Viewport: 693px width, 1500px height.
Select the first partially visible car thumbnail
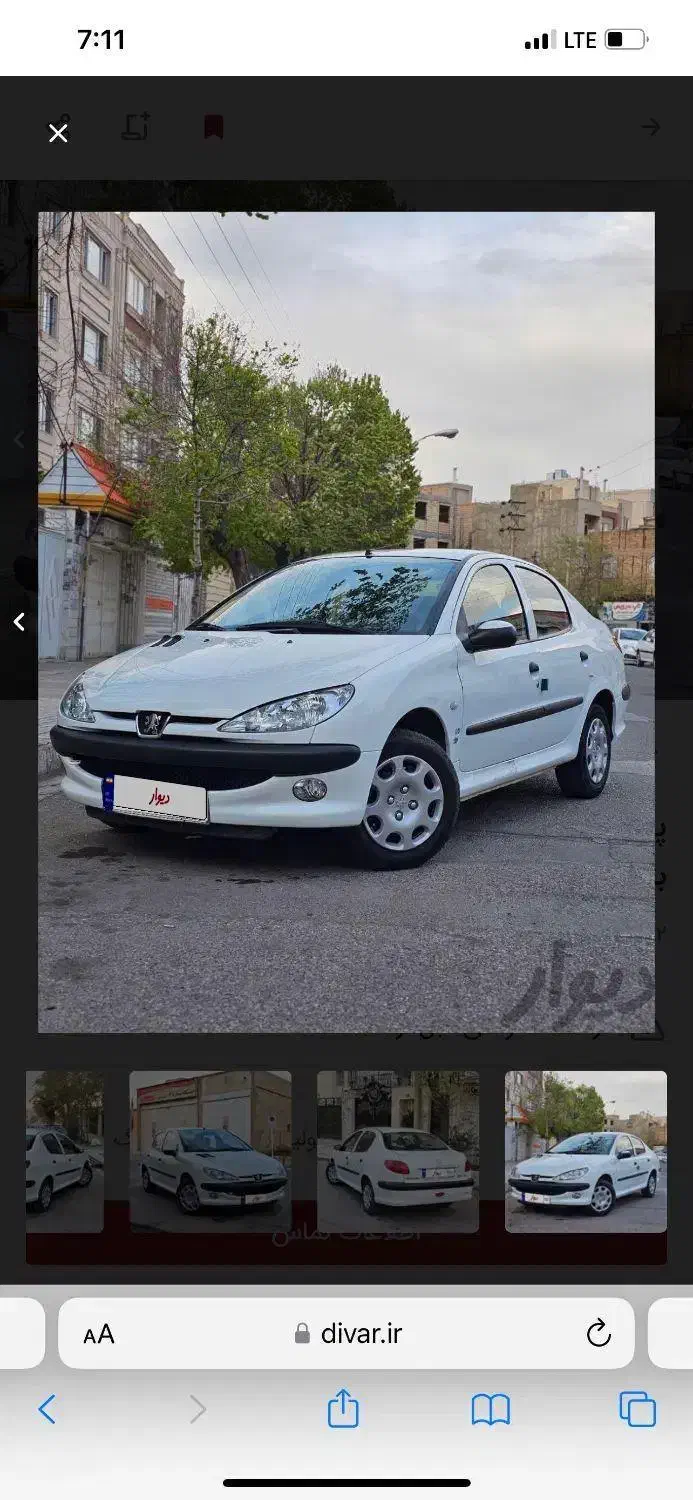pyautogui.click(x=64, y=1151)
